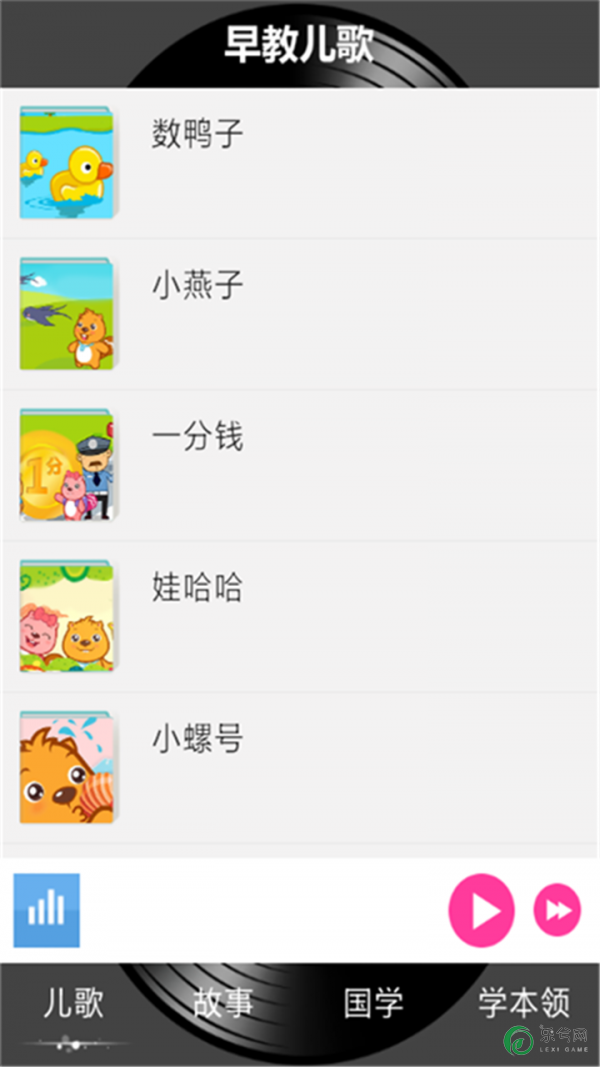Open the blue equalizer now-playing icon
The height and width of the screenshot is (1067, 600).
click(46, 910)
